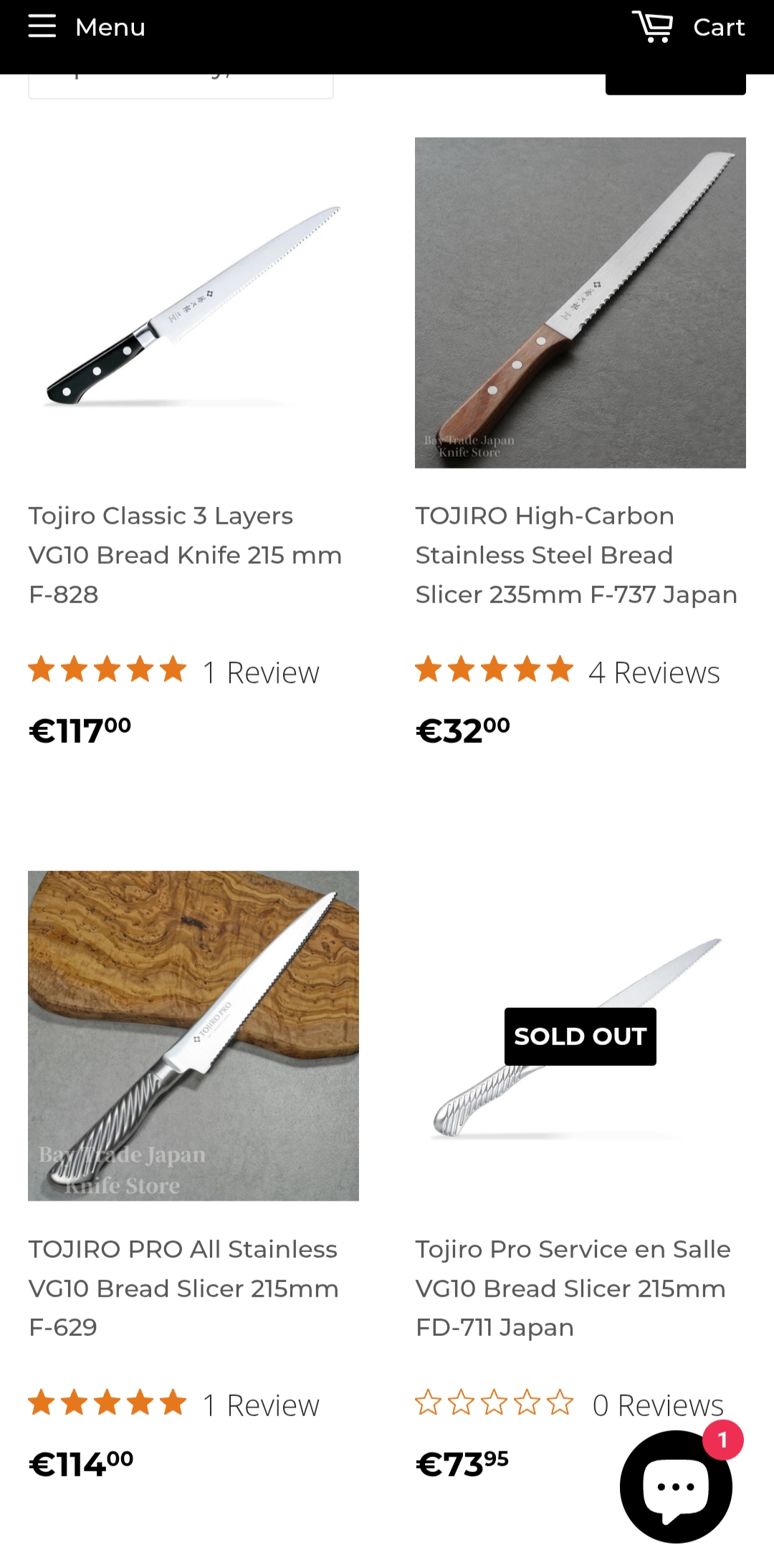Open TOJIRO High-Carbon Bread Slicer F-737 image
The width and height of the screenshot is (774, 1568).
580,303
